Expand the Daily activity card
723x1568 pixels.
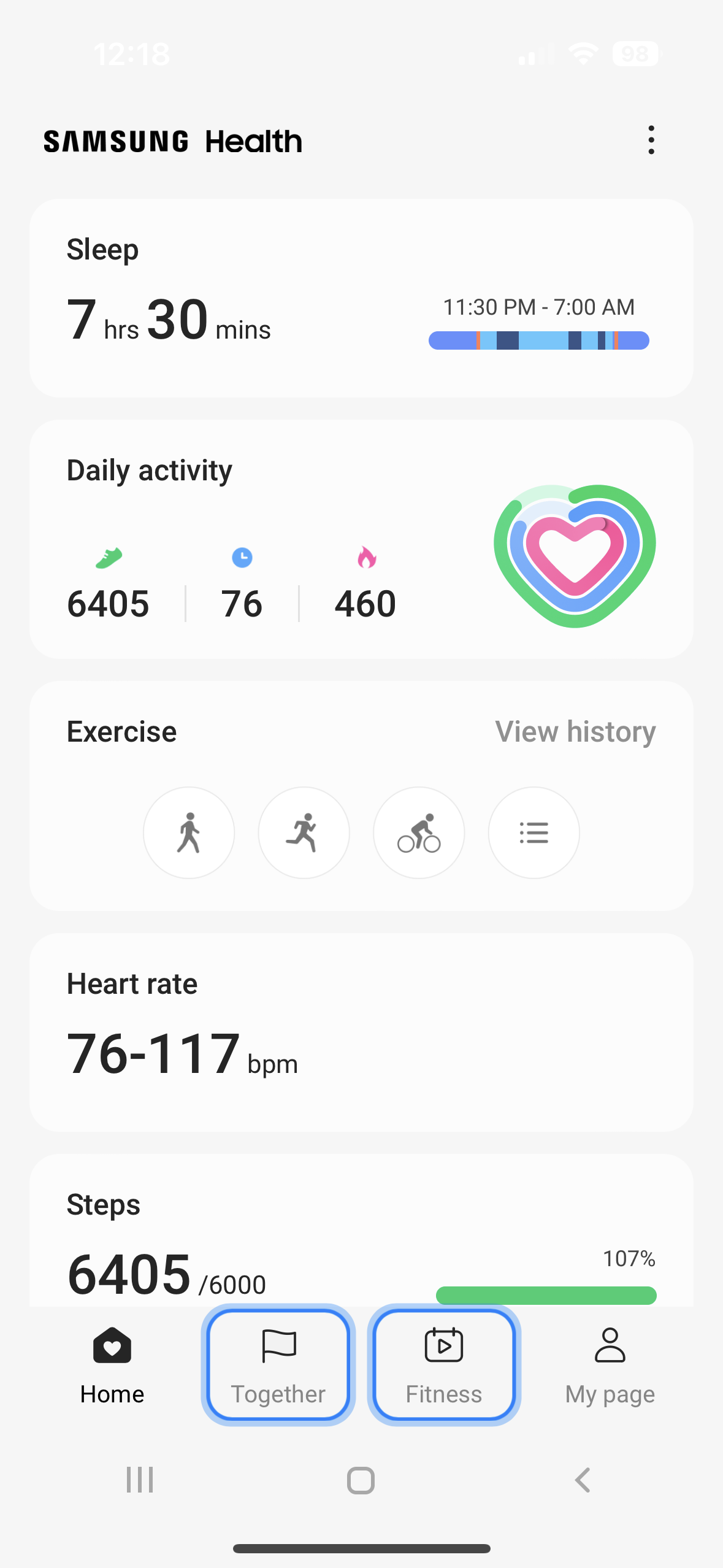coord(361,540)
